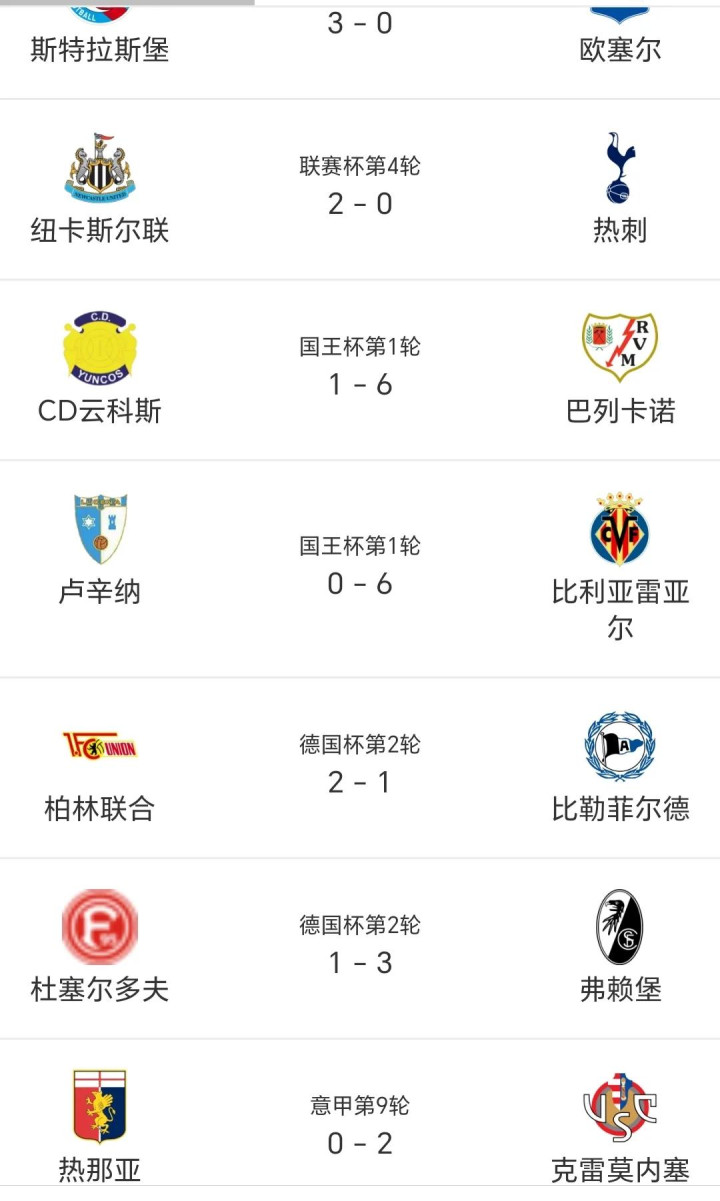Open the Lucena vs Villarreal match details
Screen dimensions: 720x1201
coord(360,569)
